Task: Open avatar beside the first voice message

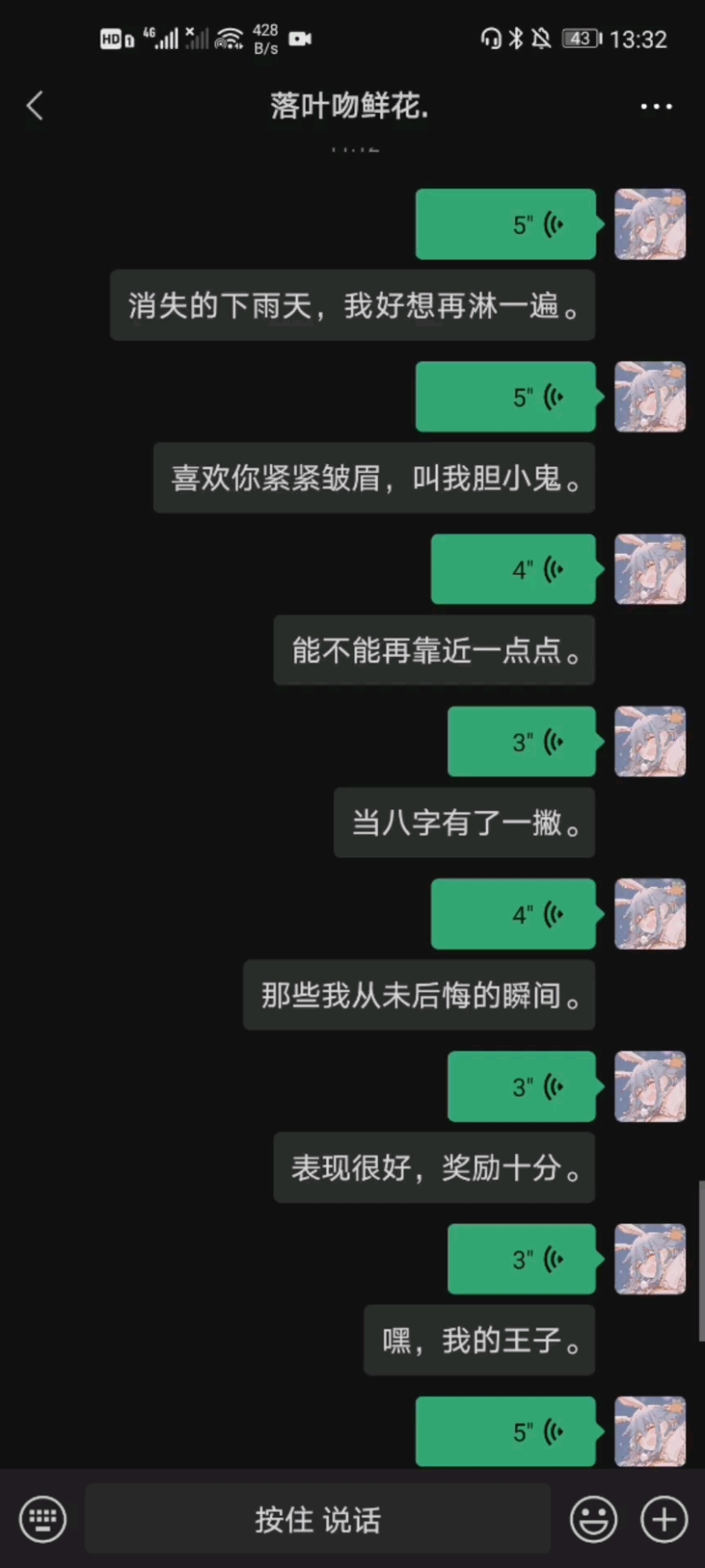Action: tap(649, 224)
